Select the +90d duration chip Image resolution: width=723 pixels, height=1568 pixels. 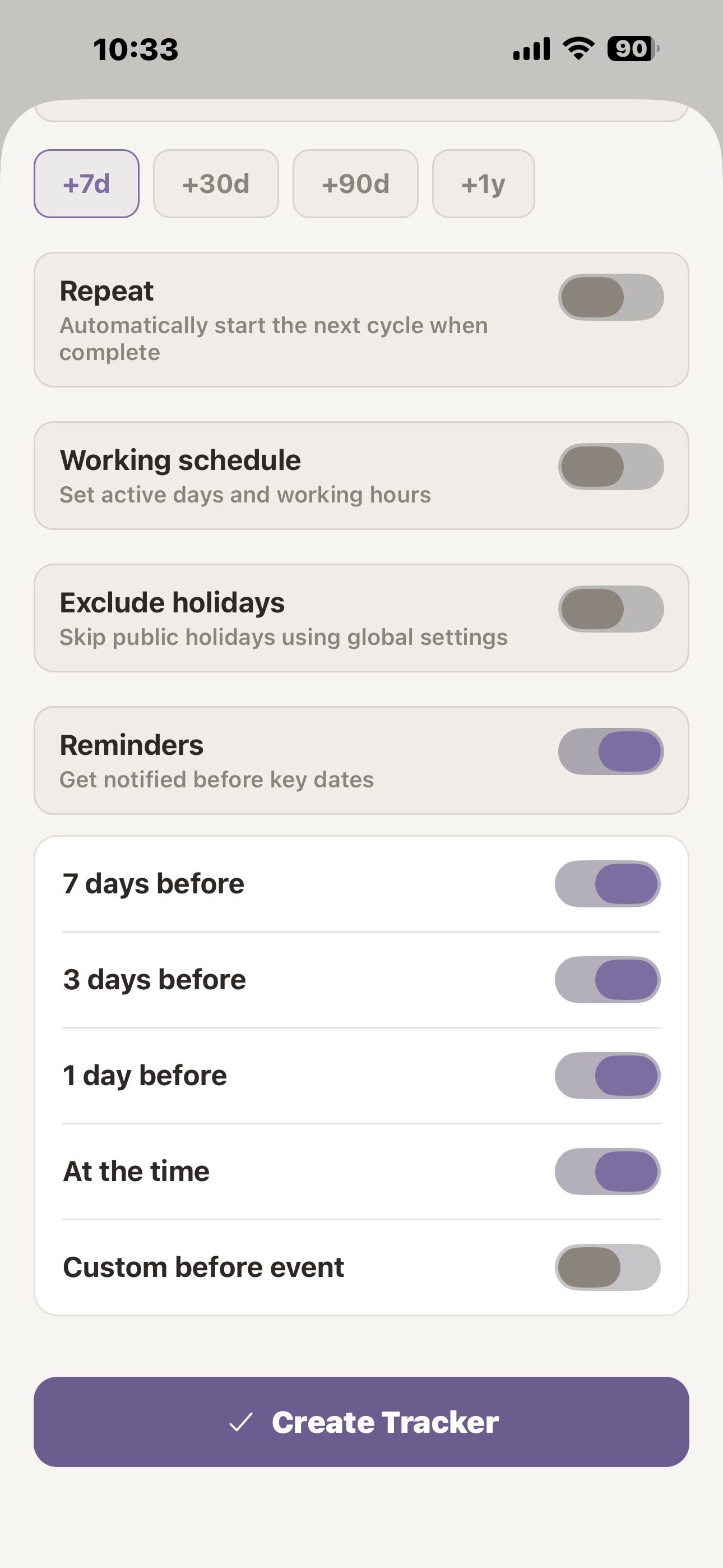[x=355, y=184]
